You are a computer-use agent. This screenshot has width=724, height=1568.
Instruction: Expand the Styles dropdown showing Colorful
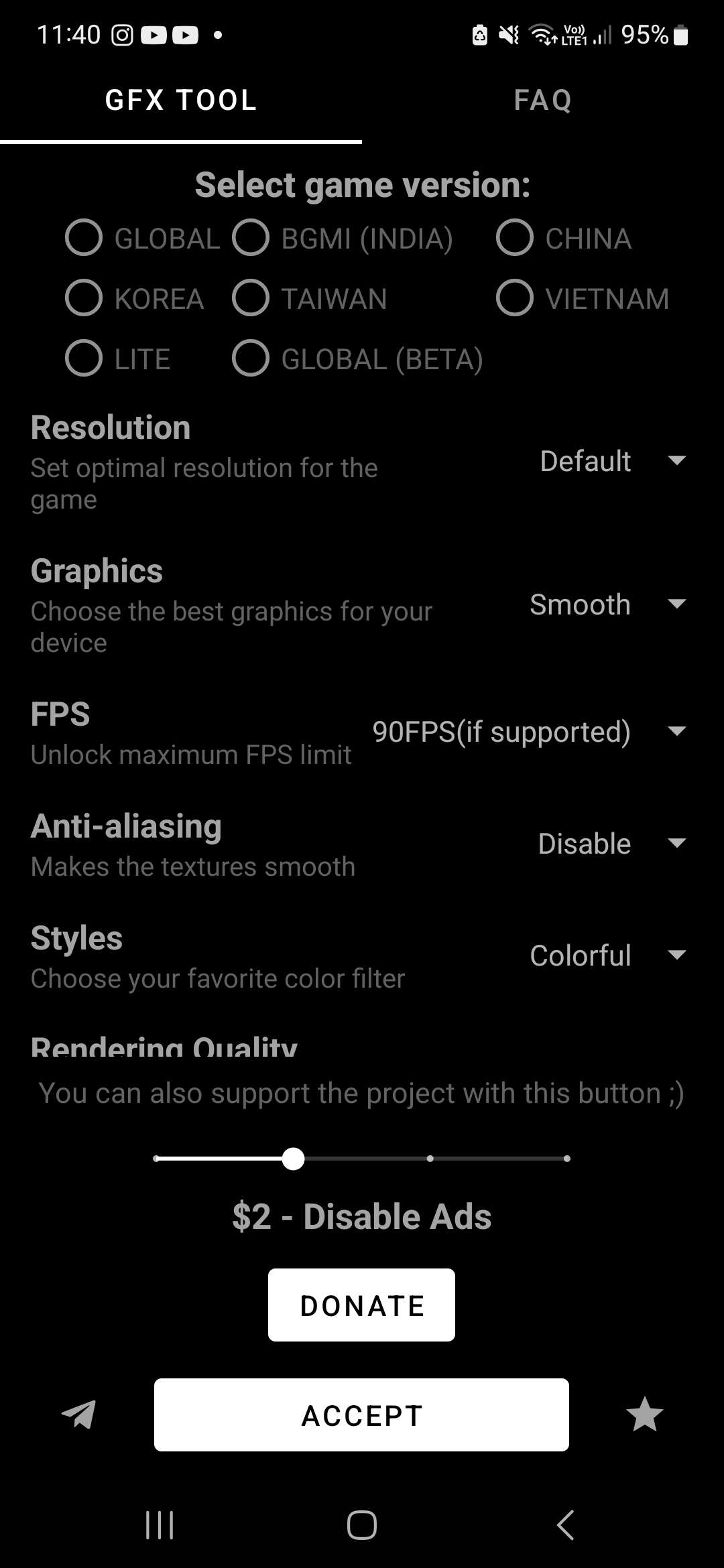point(607,956)
